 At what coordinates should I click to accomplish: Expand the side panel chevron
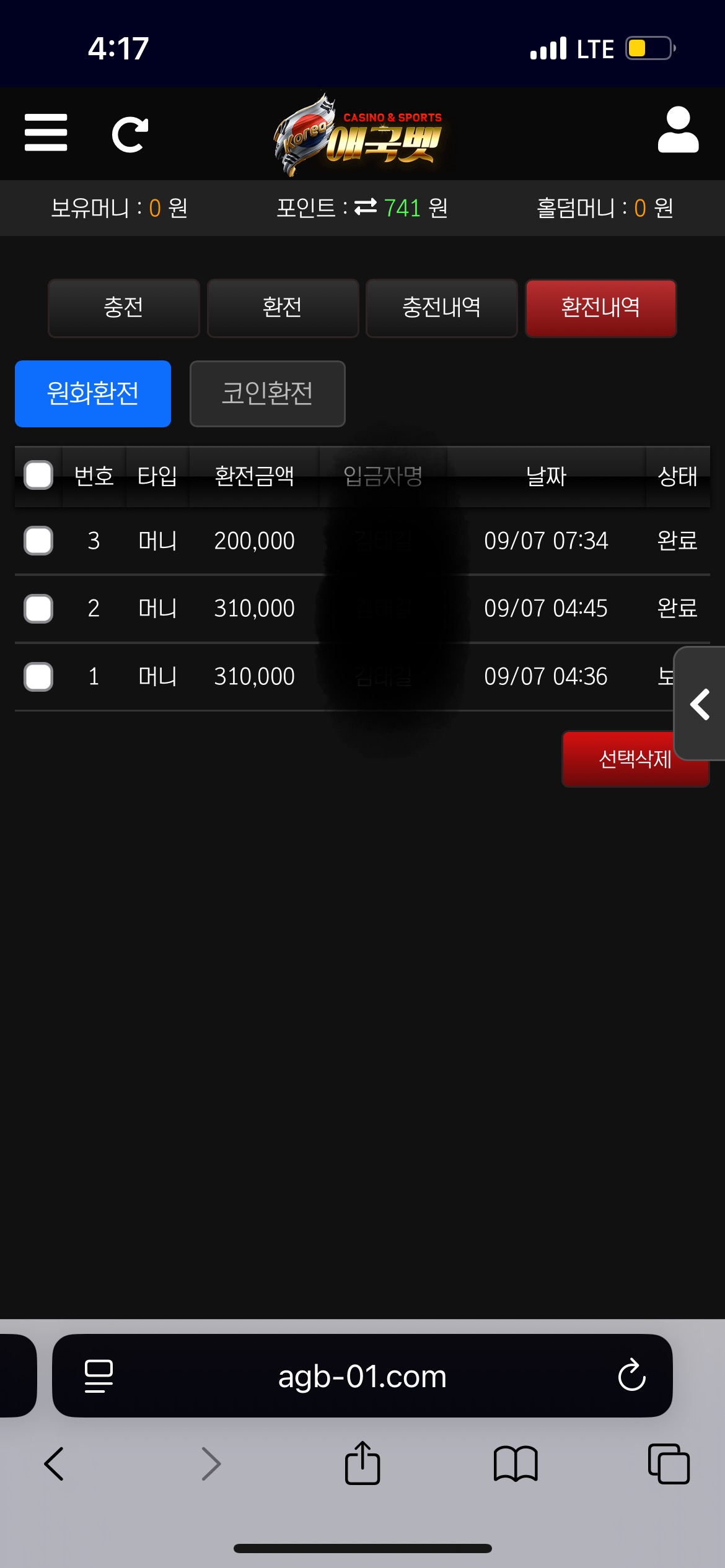click(x=700, y=704)
